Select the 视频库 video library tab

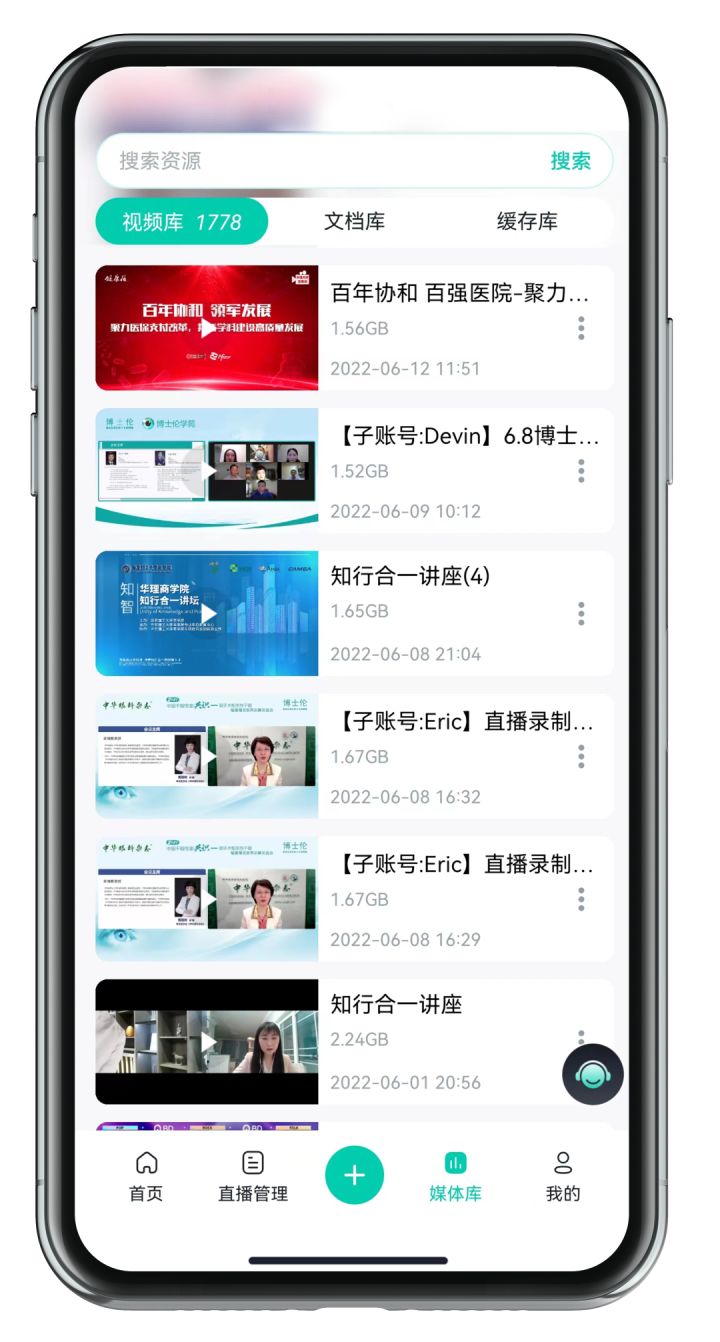[x=182, y=222]
